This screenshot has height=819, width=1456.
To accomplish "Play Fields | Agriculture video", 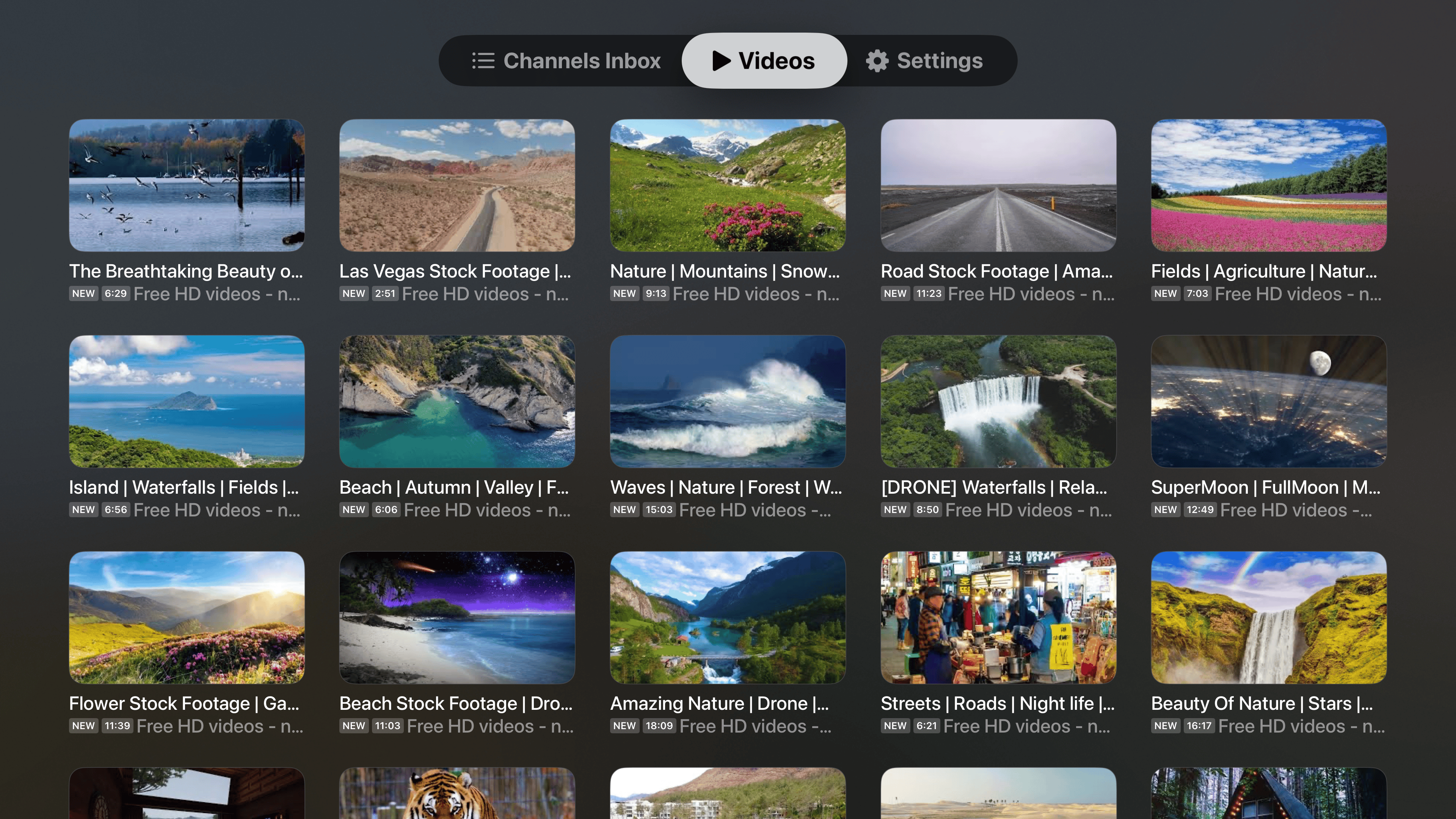I will [1268, 185].
